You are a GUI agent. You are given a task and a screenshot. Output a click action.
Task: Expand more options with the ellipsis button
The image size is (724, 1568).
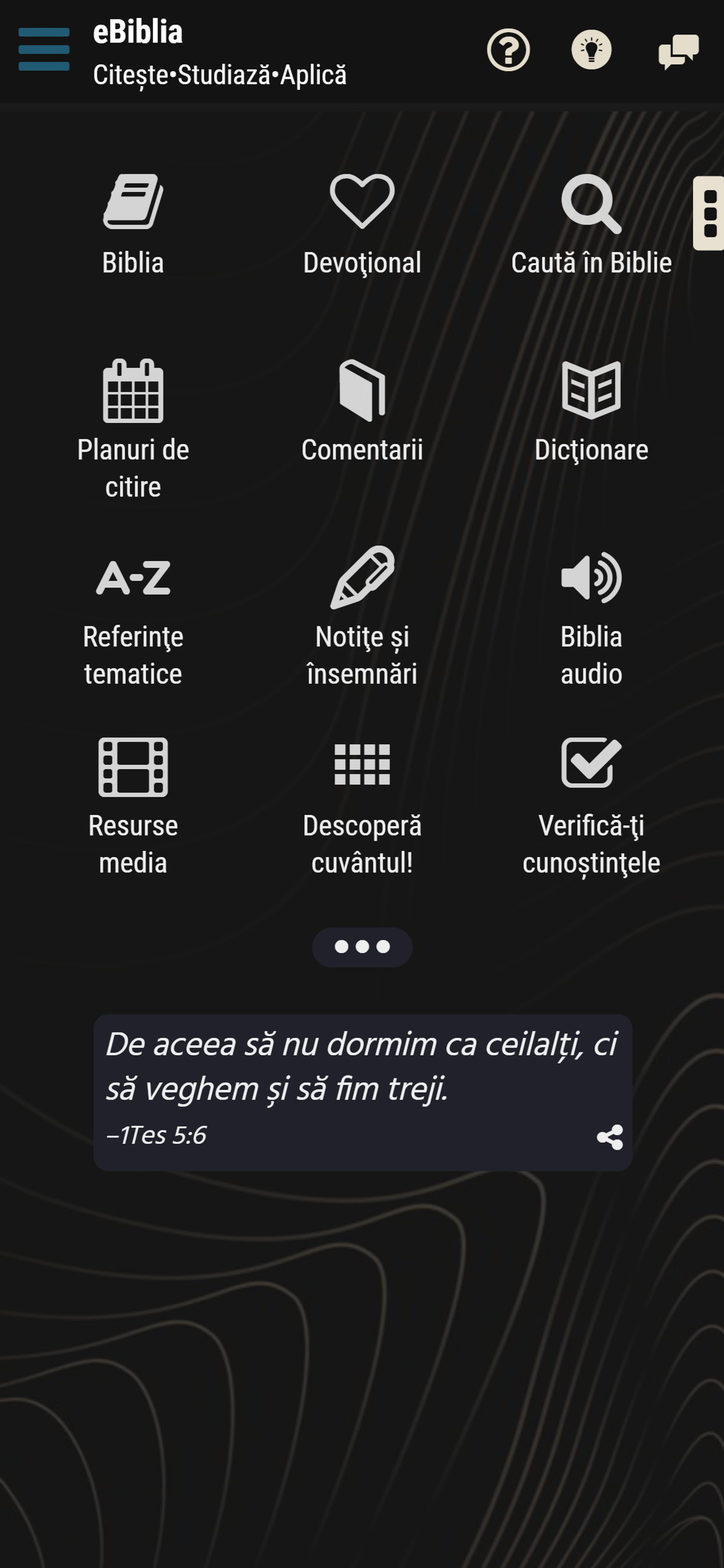pyautogui.click(x=362, y=947)
